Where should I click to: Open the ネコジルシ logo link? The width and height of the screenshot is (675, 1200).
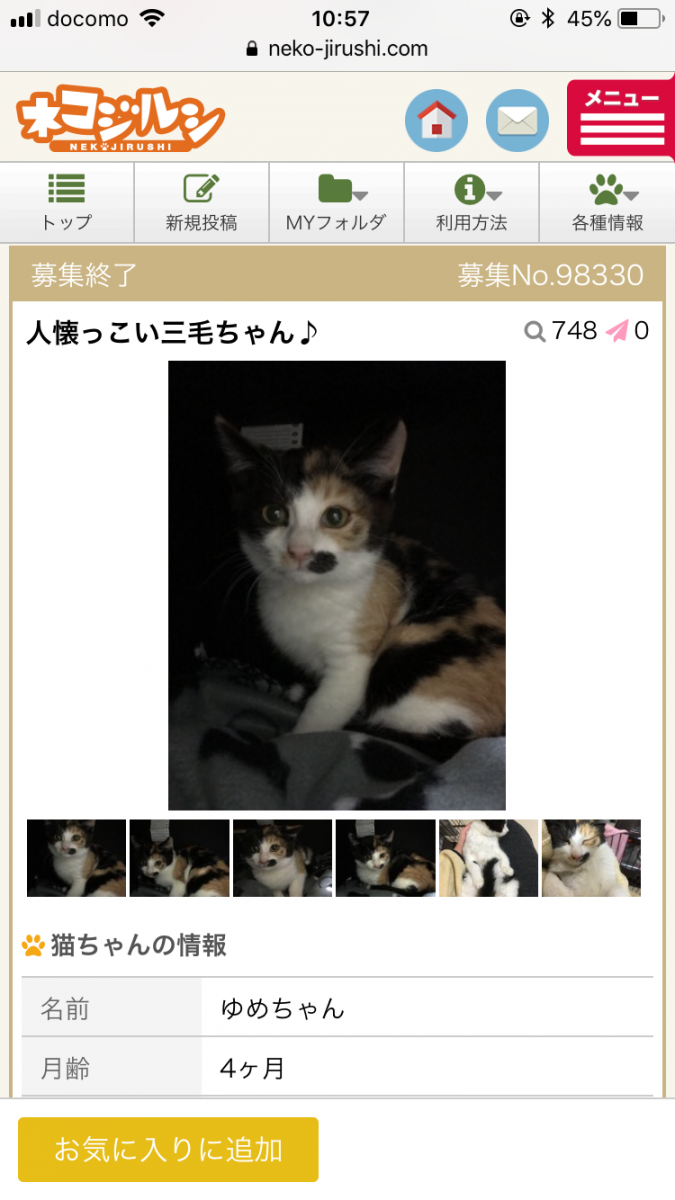point(120,121)
